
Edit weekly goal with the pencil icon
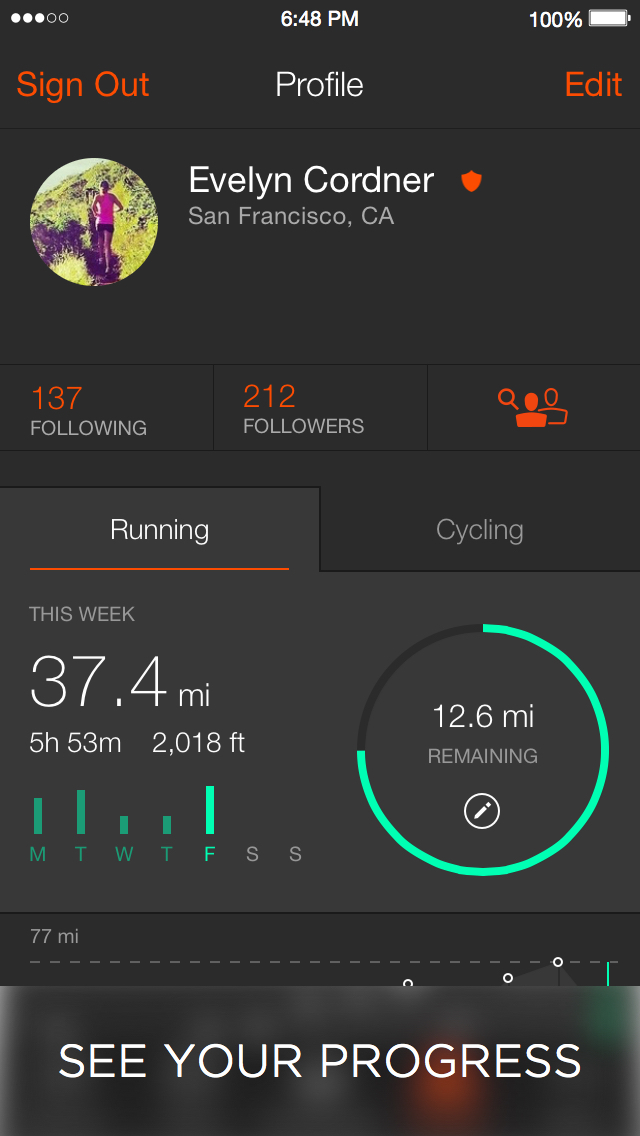482,811
